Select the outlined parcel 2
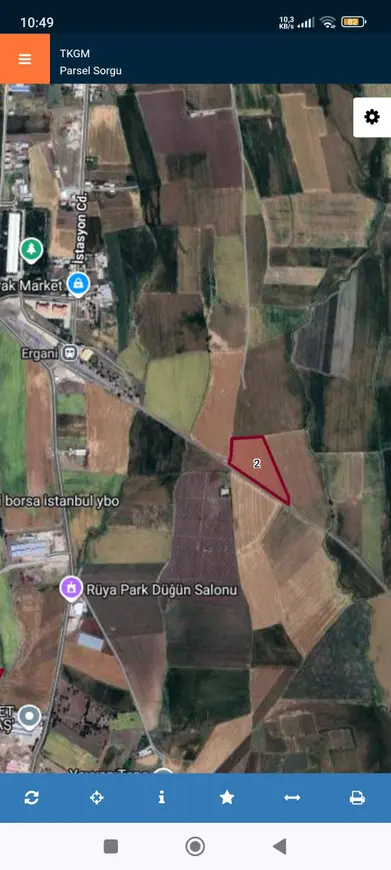Screen dimensions: 391x870 258,466
